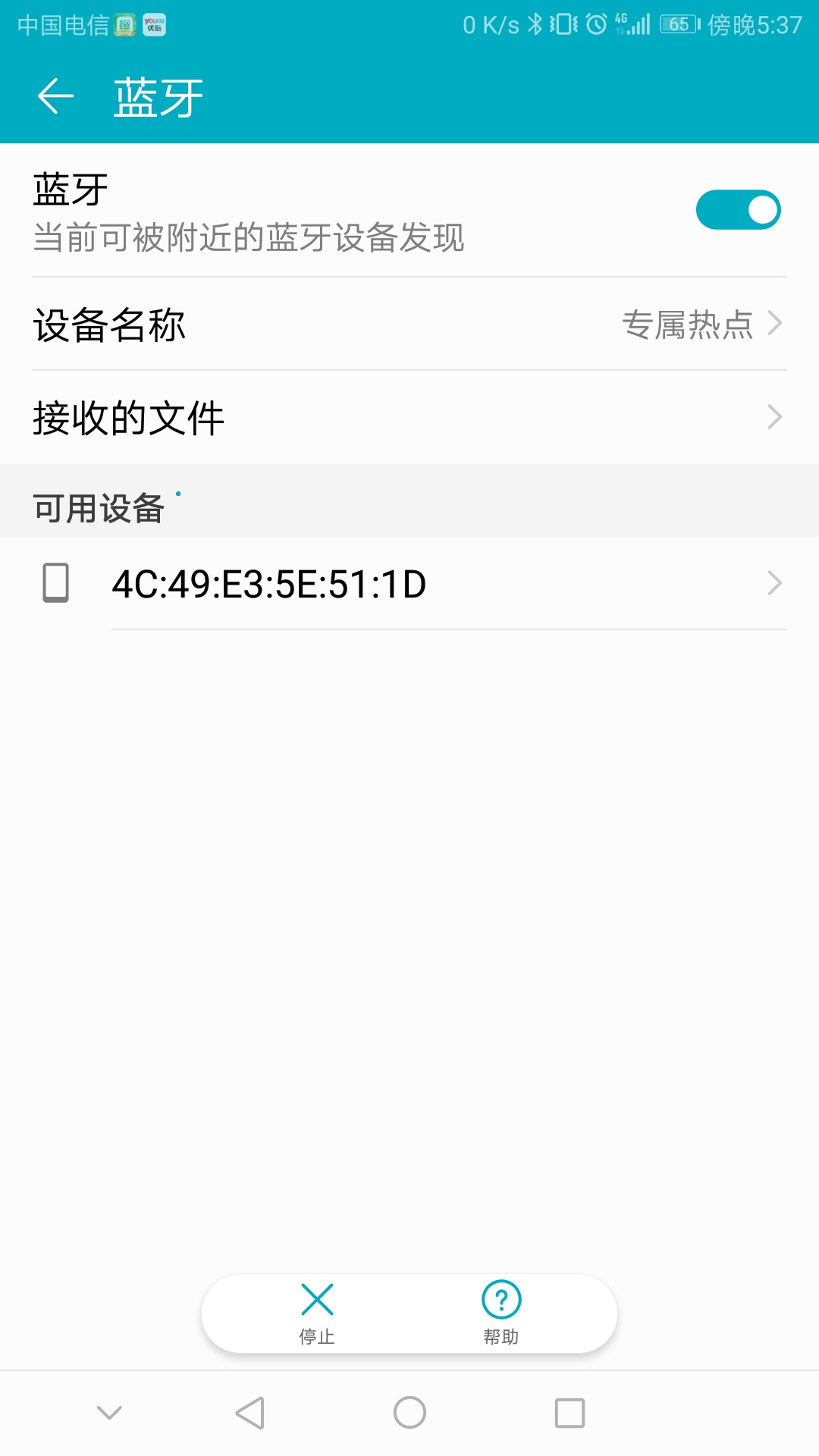Turn off the 蓝牙 switch

pyautogui.click(x=738, y=210)
